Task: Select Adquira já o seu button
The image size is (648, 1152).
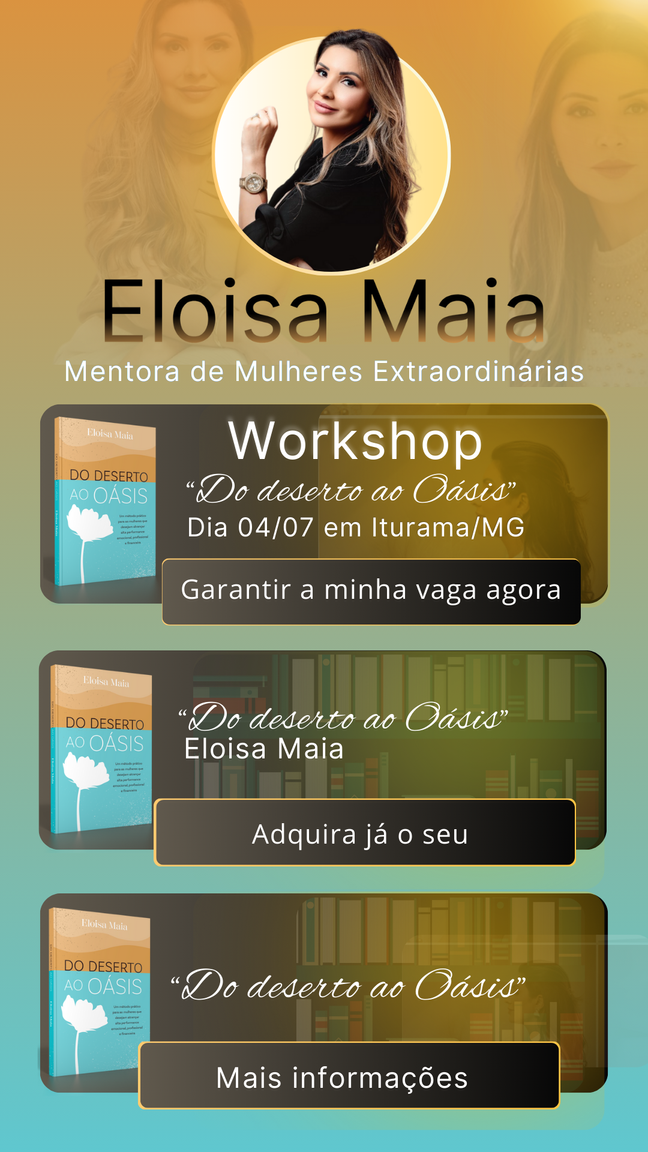Action: tap(364, 833)
